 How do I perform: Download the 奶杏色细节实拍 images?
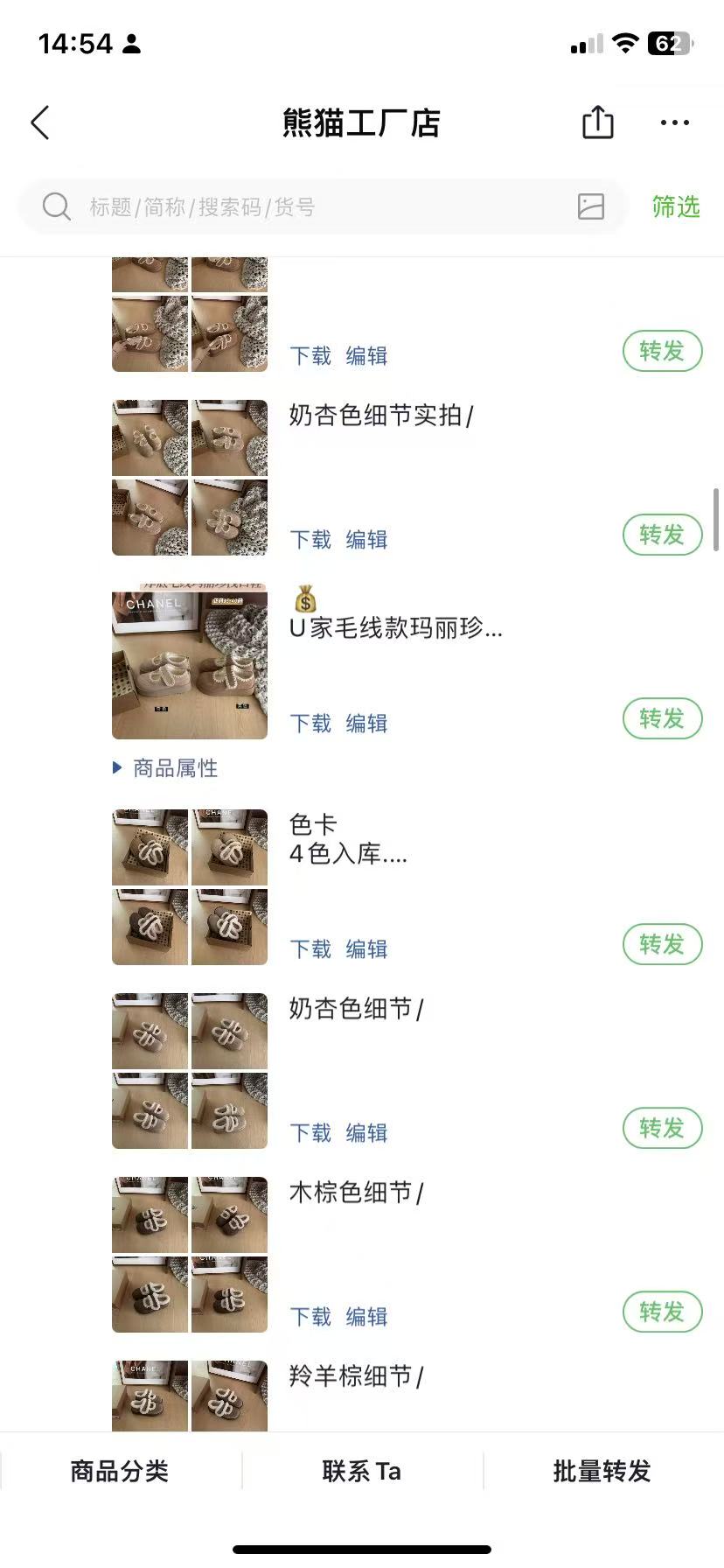click(310, 540)
